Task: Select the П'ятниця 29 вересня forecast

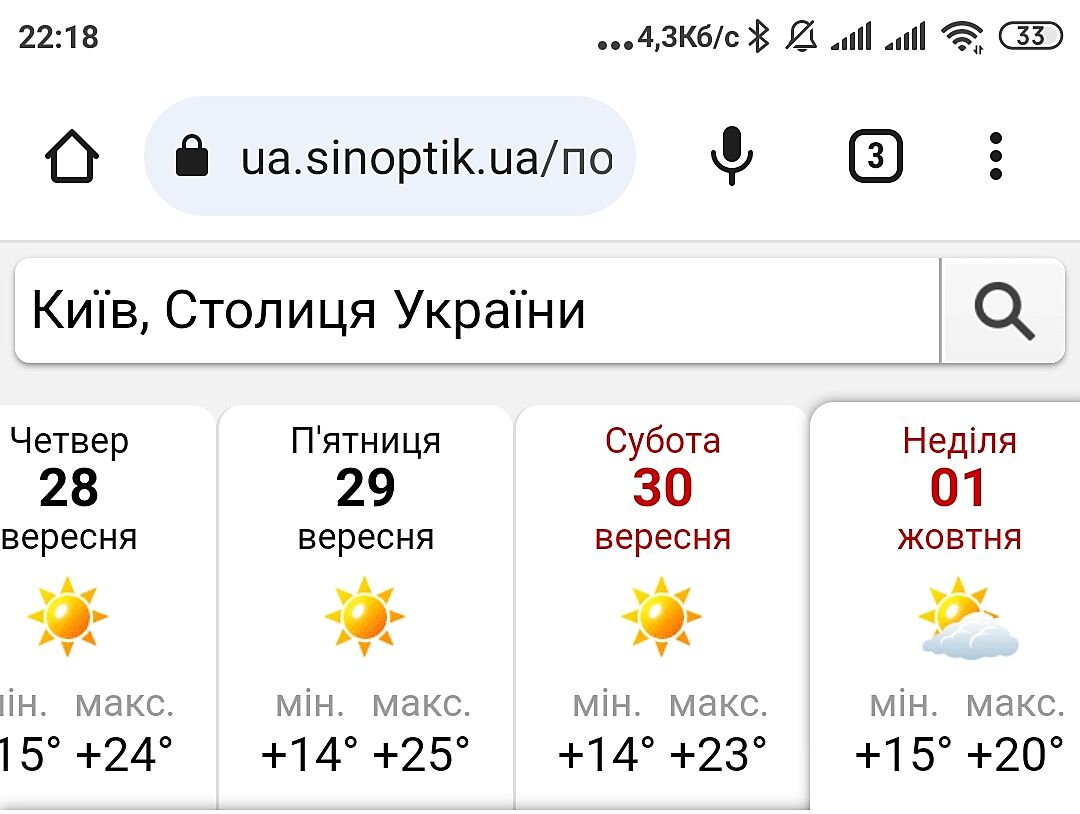Action: pyautogui.click(x=365, y=600)
